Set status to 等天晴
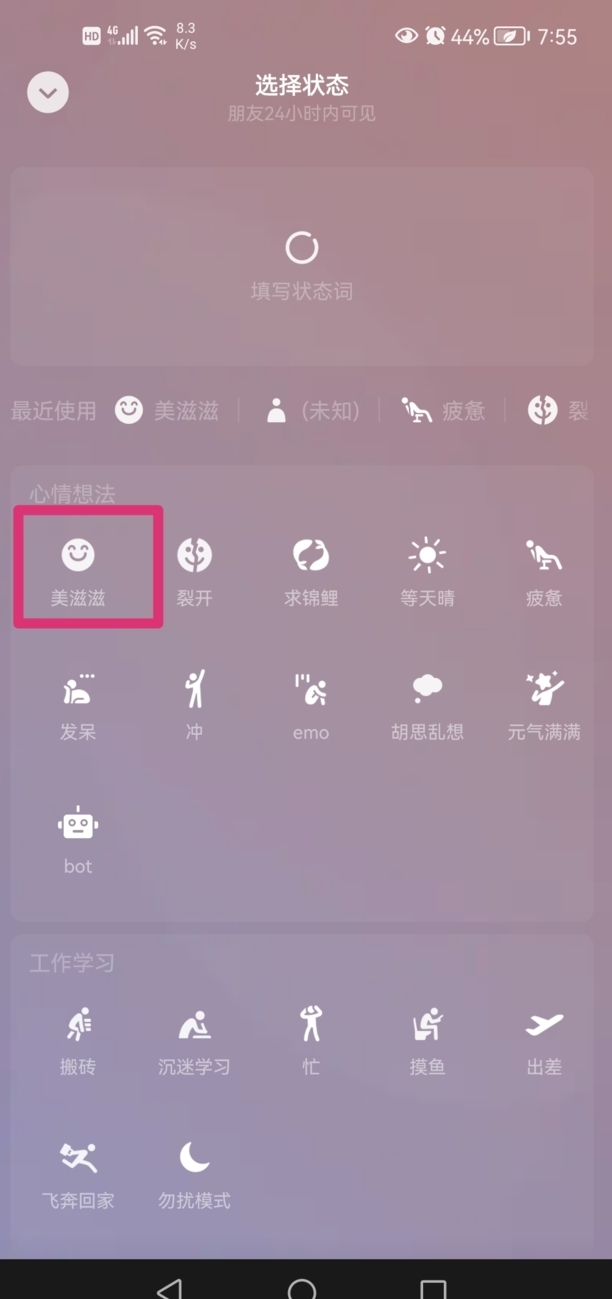Viewport: 612px width, 1299px height. coord(427,570)
